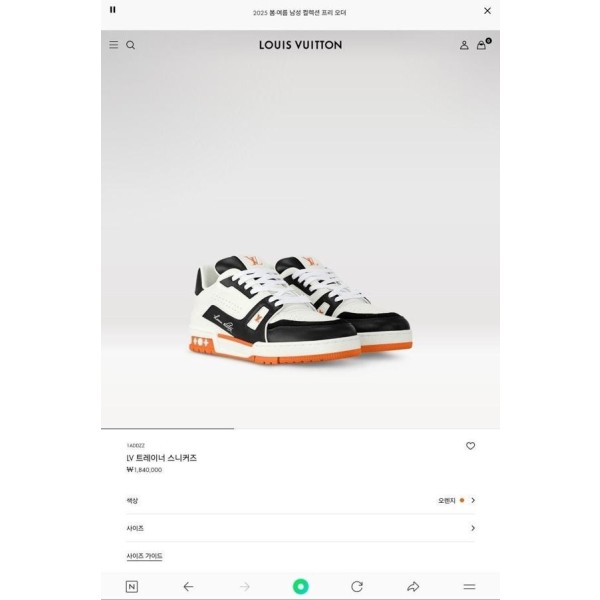Open the browser menu button
The image size is (600, 600).
click(469, 586)
